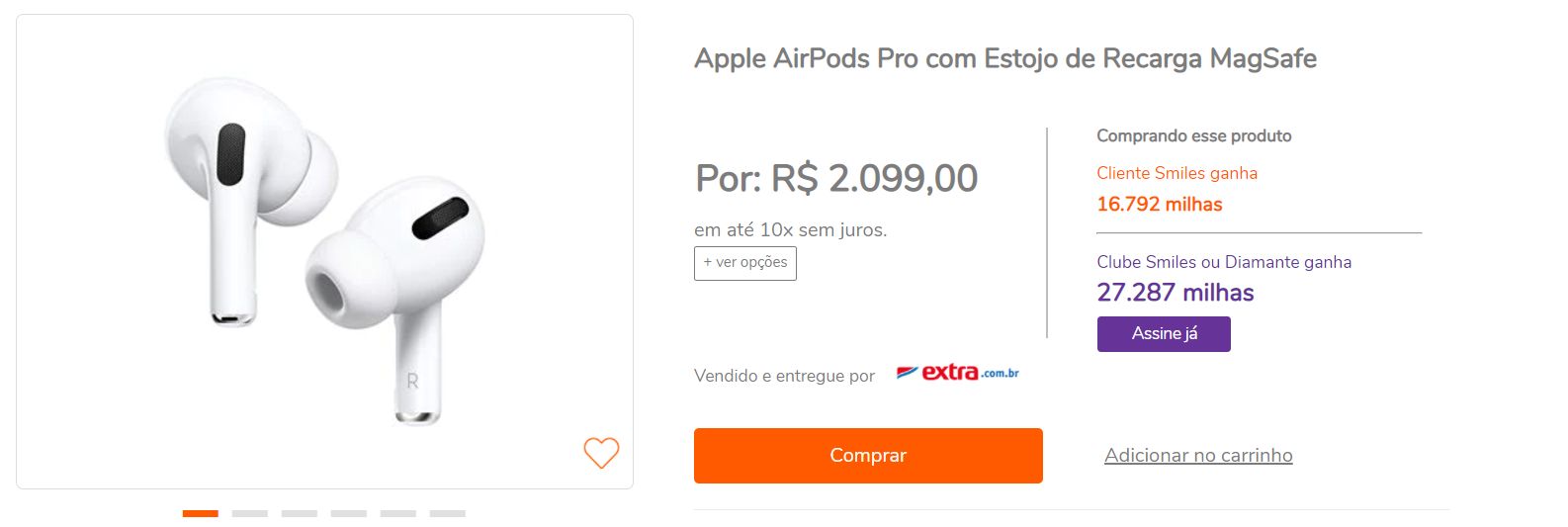This screenshot has width=1568, height=527.
Task: Open Adicionar no carrinho link
Action: point(1198,456)
